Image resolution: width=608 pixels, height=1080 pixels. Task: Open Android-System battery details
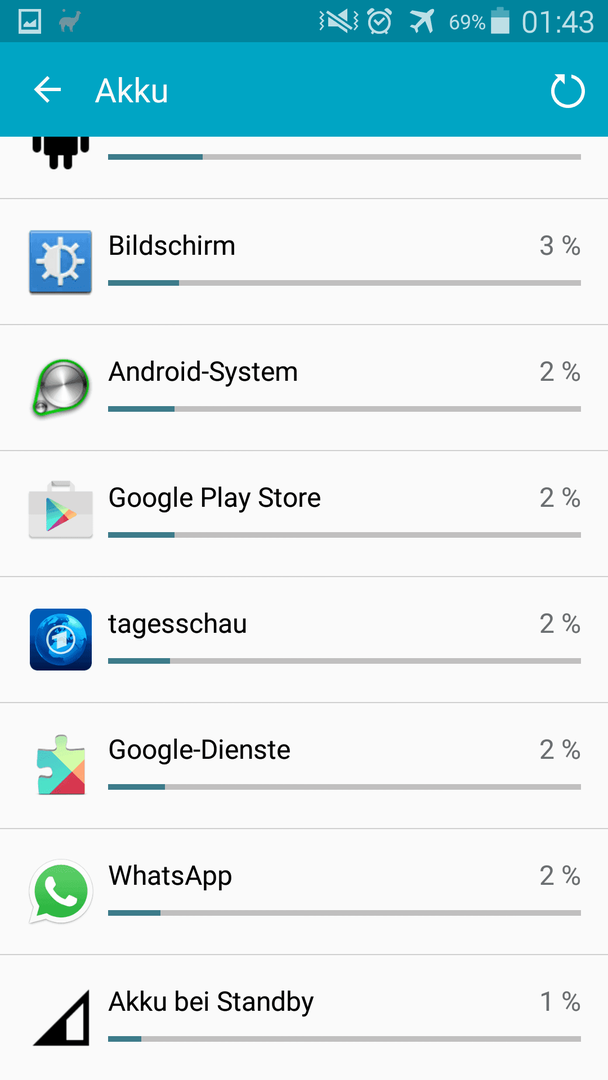point(304,388)
